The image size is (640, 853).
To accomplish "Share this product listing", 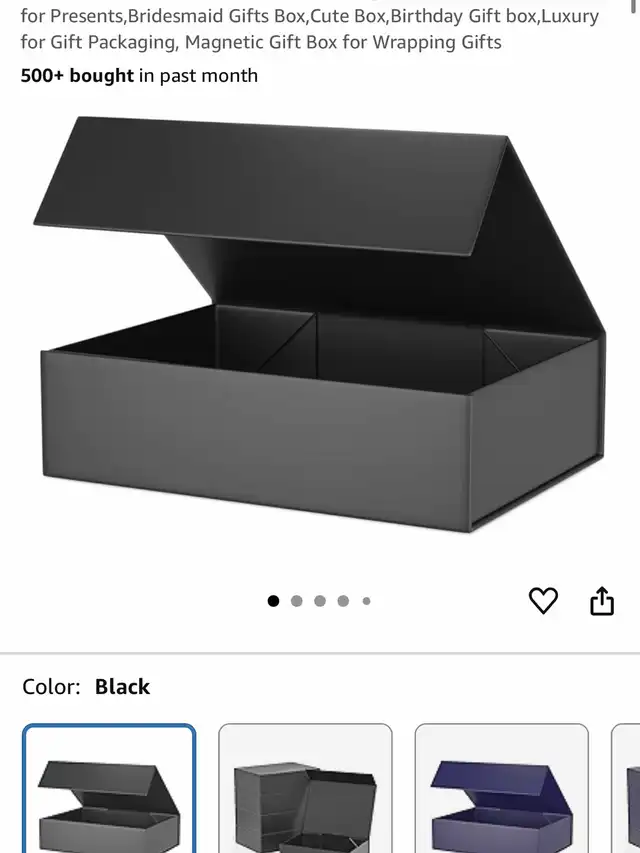I will click(601, 601).
